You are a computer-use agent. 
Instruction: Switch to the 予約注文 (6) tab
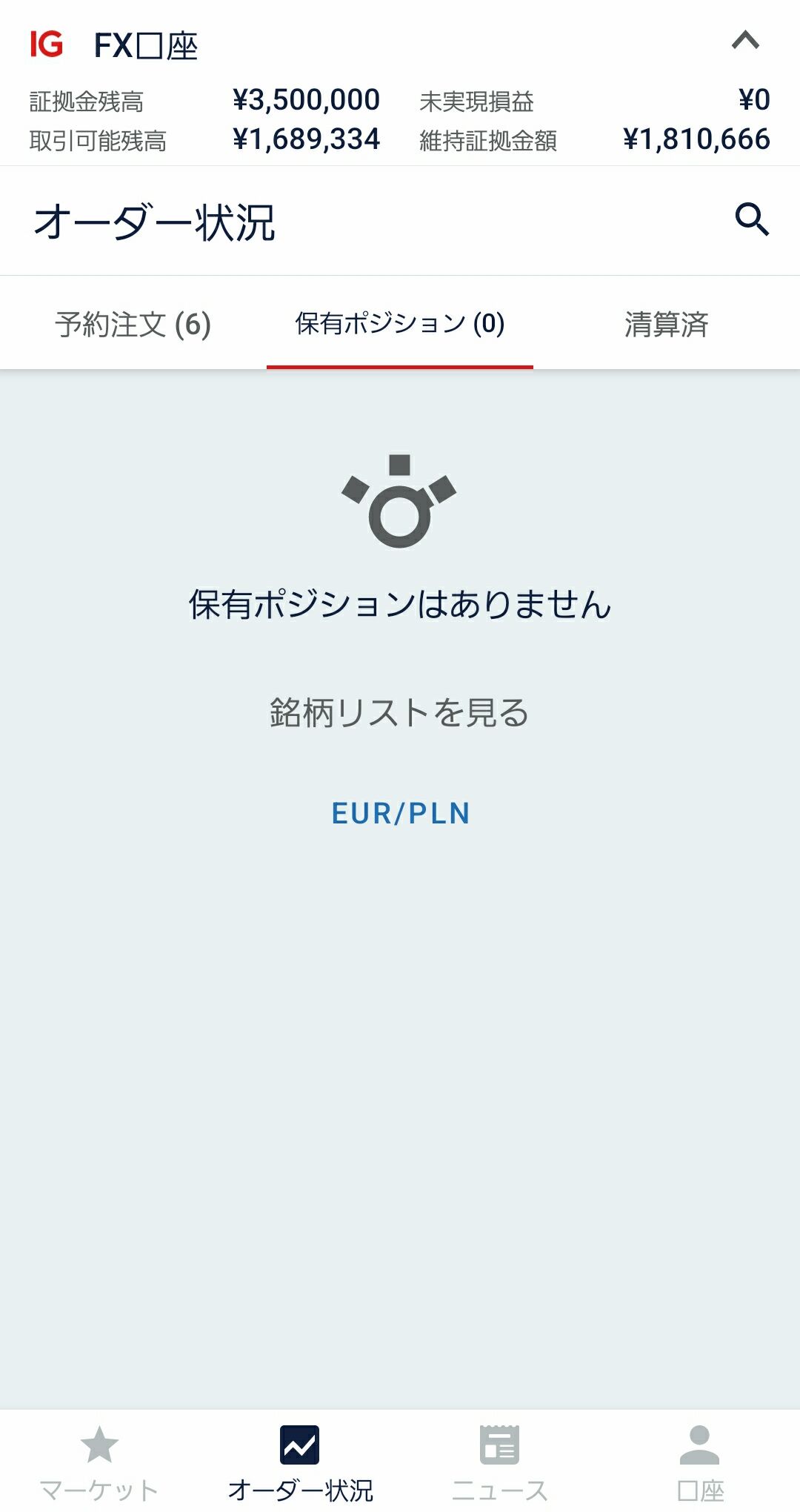133,324
